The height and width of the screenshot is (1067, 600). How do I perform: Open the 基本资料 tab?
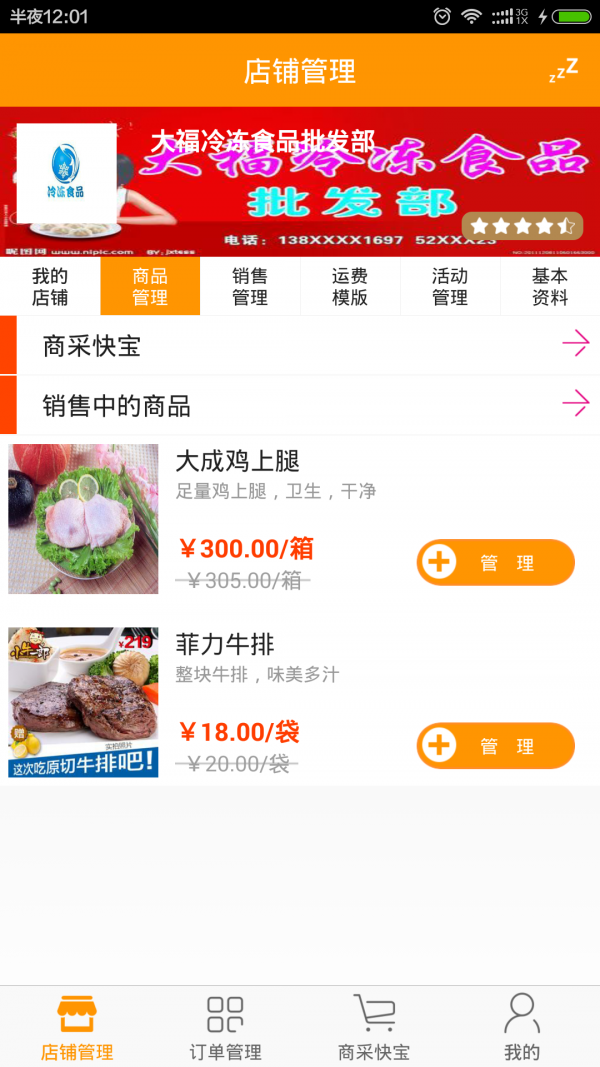pyautogui.click(x=550, y=287)
